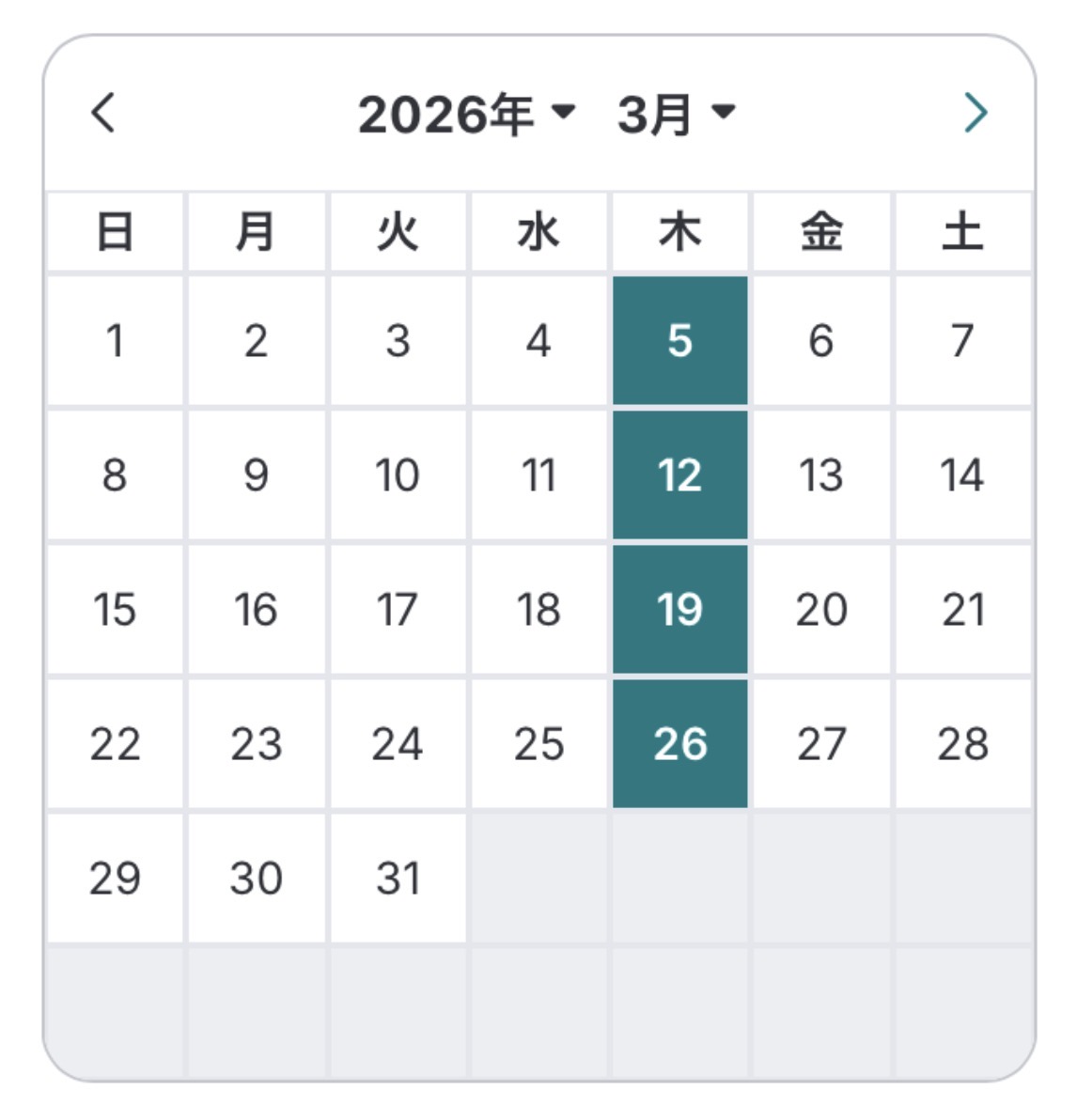This screenshot has width=1077, height=1120.
Task: Select the highlighted date 5
Action: [x=679, y=342]
